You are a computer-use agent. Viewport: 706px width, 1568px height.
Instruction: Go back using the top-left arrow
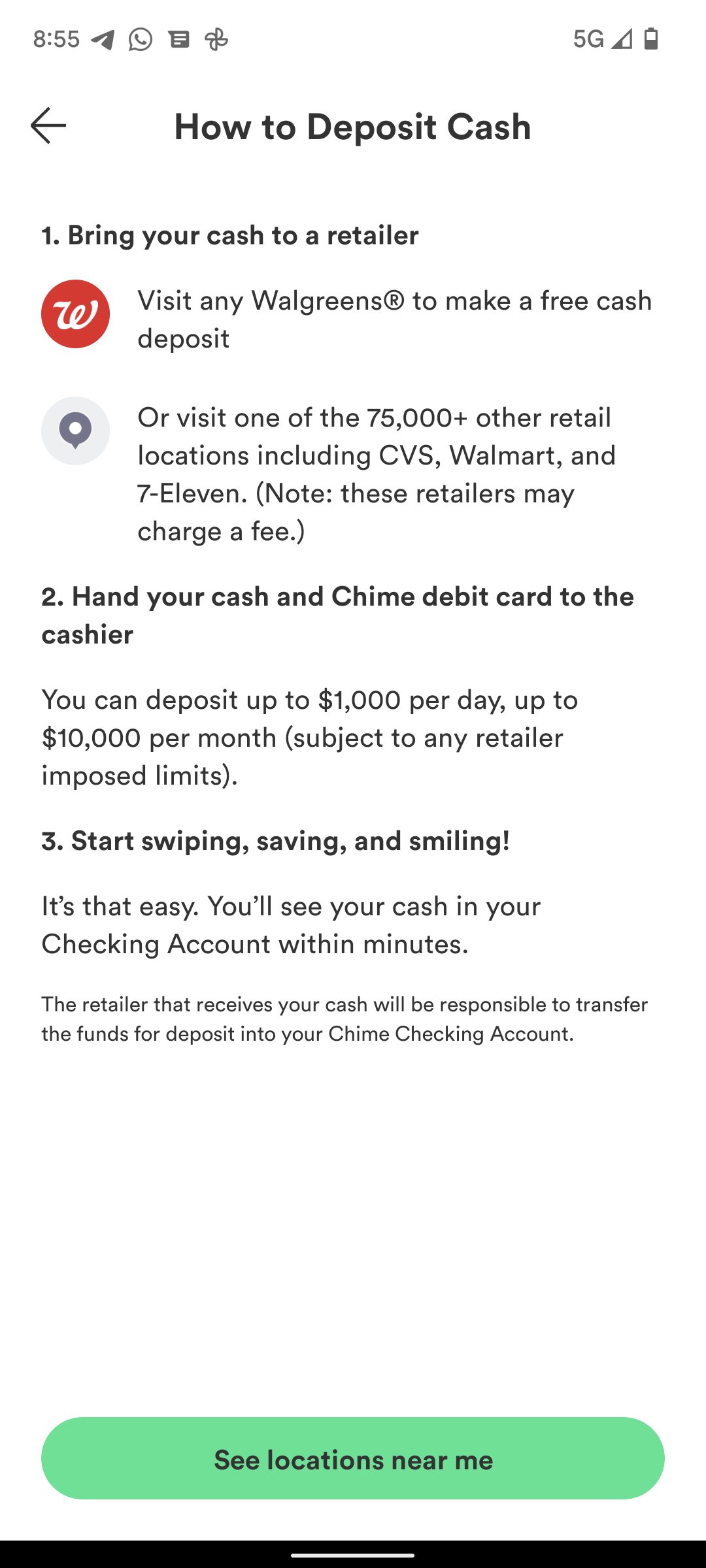48,125
